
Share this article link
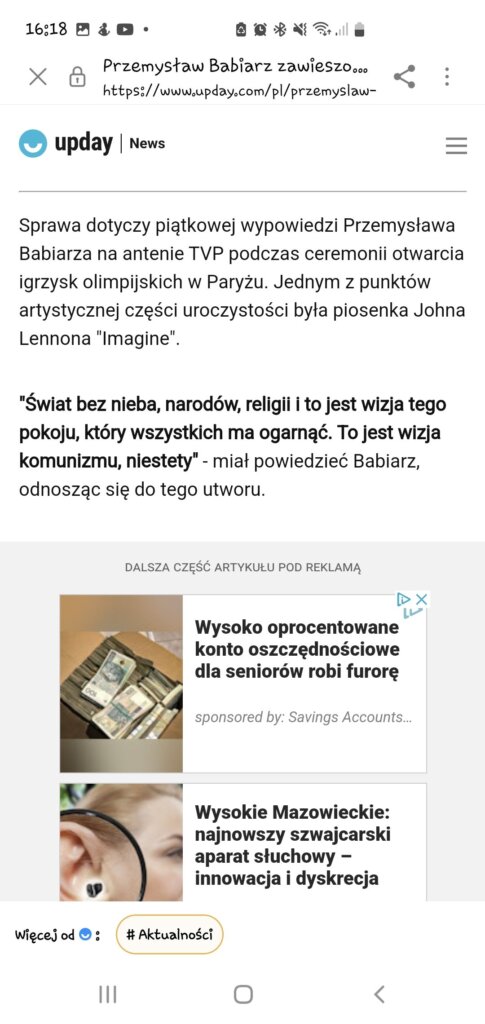coord(405,77)
